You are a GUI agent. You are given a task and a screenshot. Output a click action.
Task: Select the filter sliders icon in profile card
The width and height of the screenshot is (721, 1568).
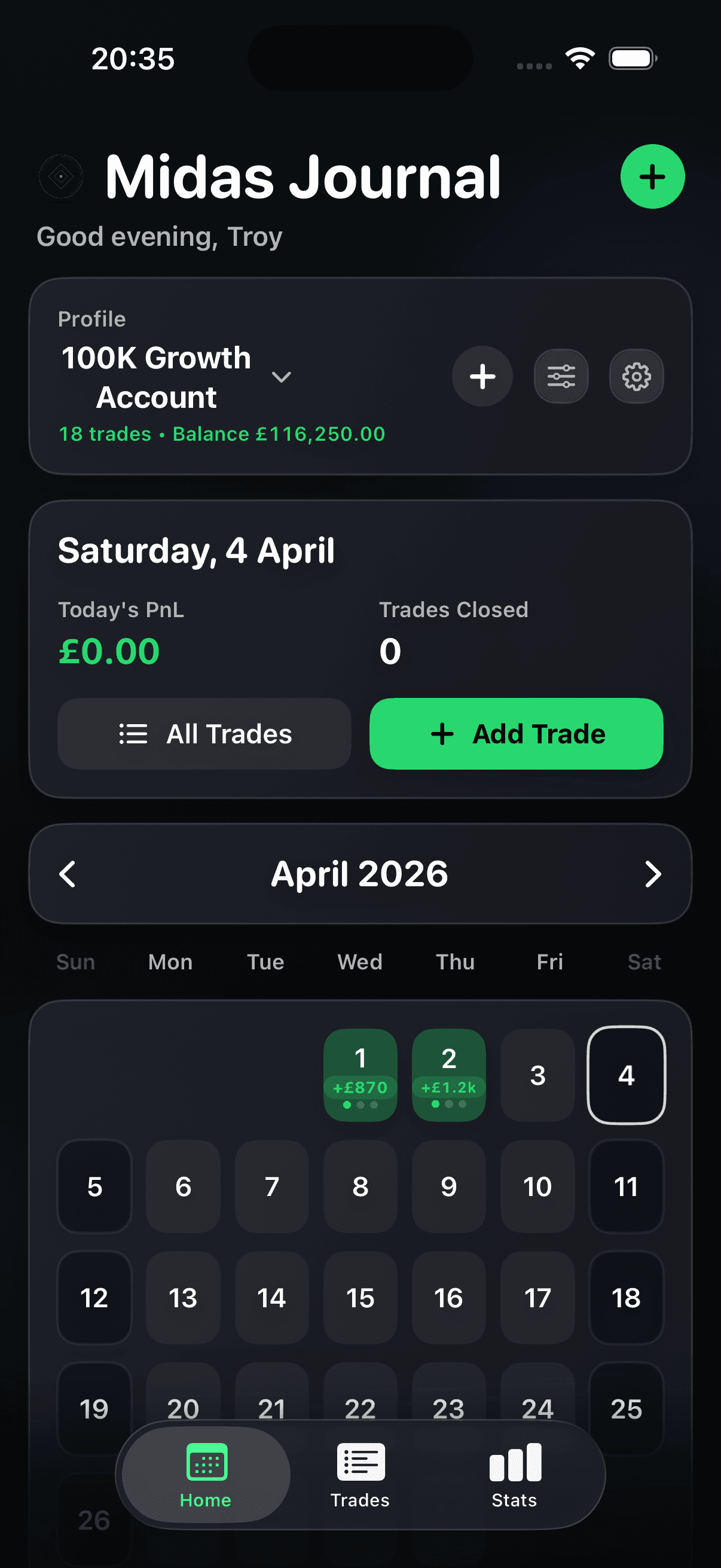pyautogui.click(x=561, y=376)
